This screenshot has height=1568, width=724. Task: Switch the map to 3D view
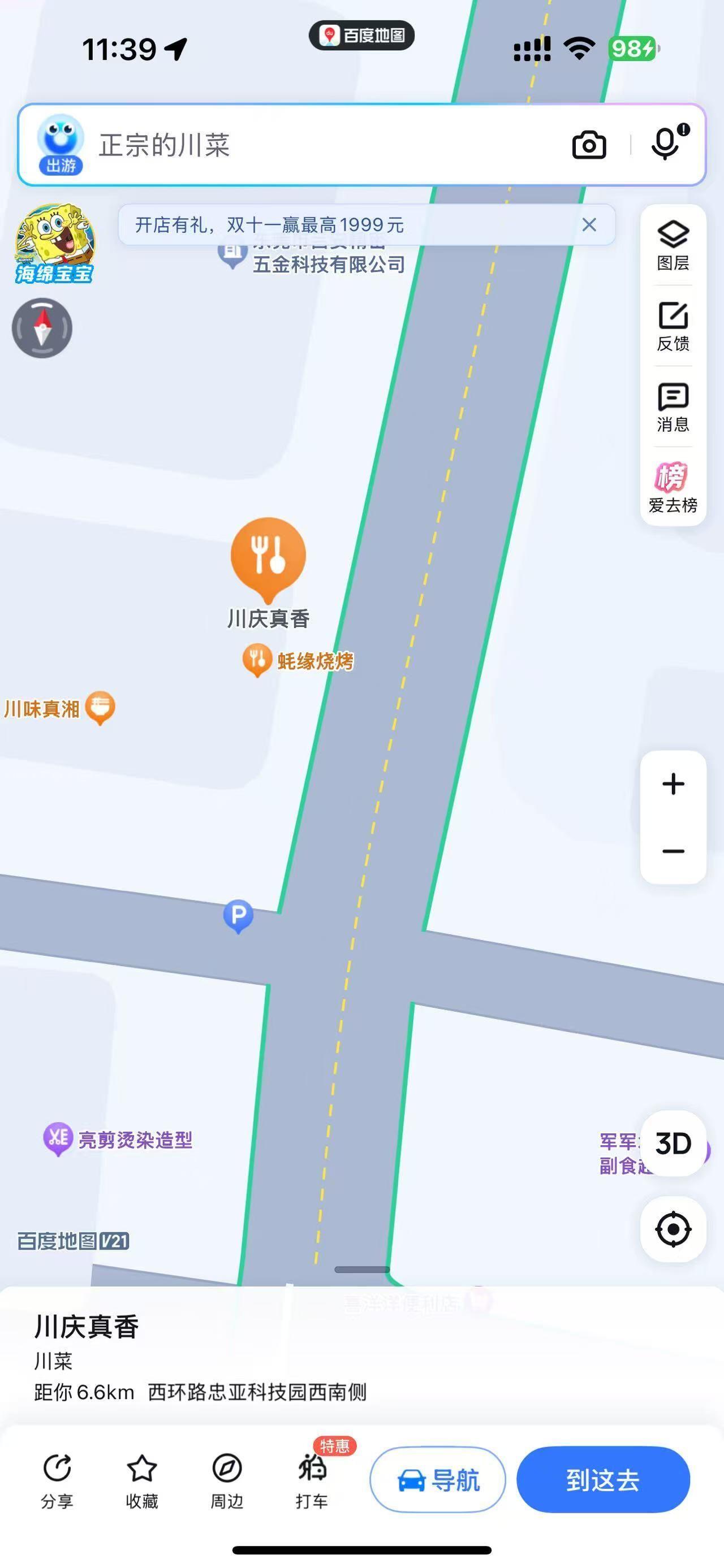click(673, 1143)
